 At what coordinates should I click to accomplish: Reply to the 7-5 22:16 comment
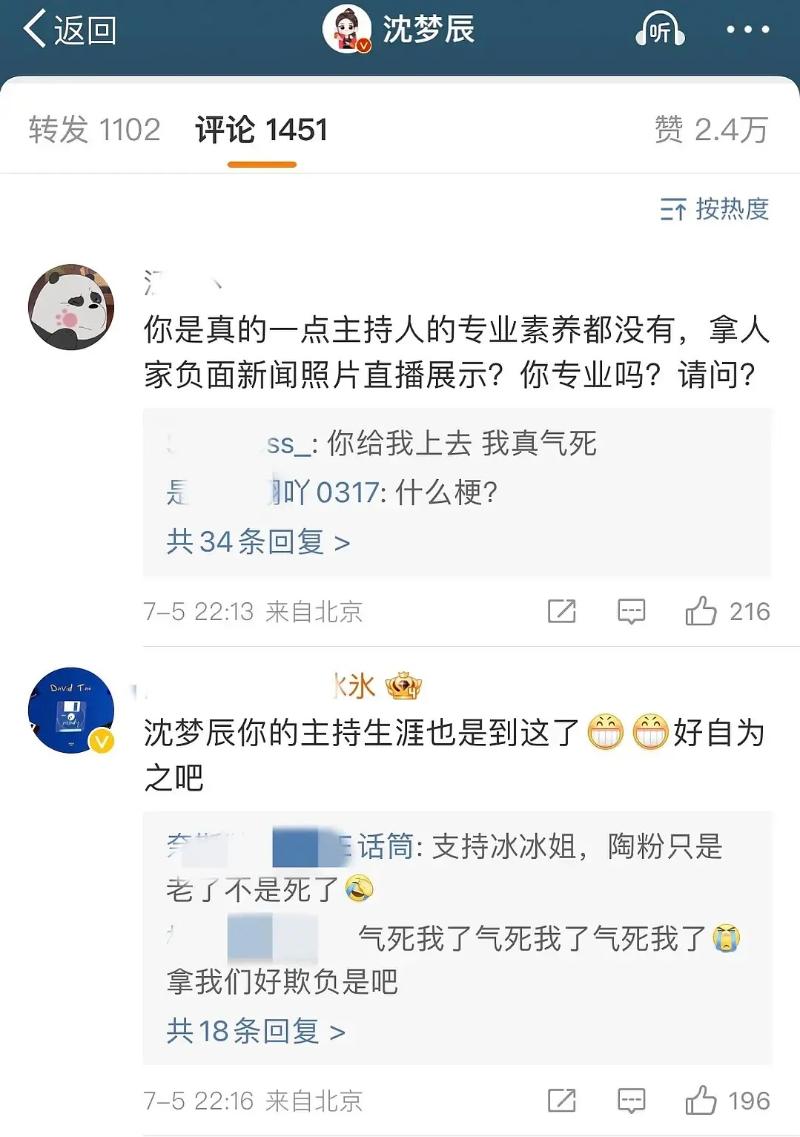(631, 1101)
